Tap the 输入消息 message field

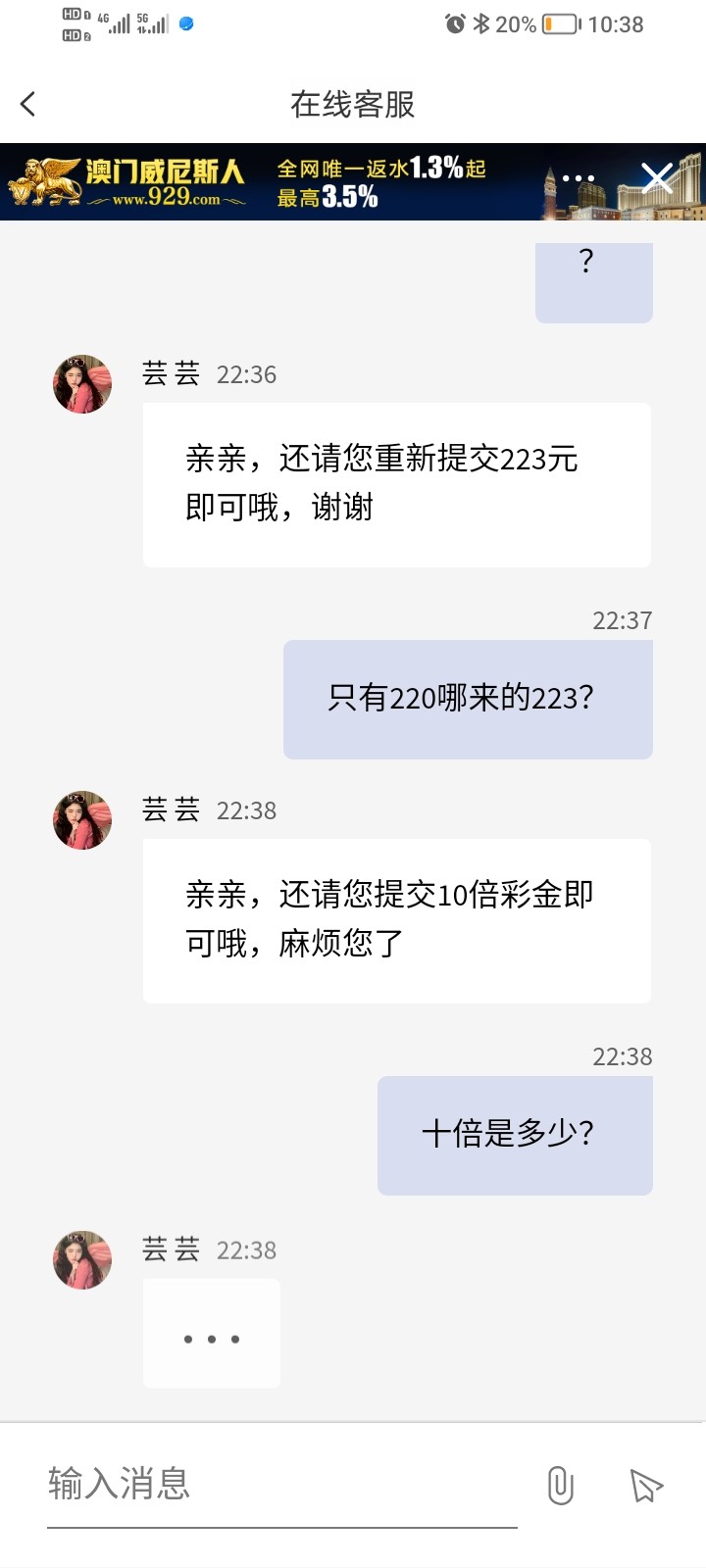281,1484
